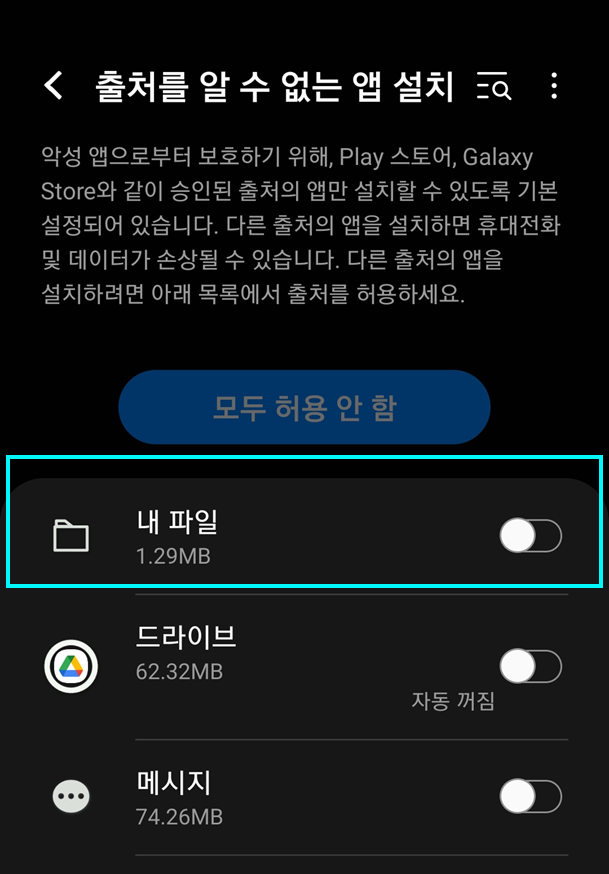The height and width of the screenshot is (874, 609).
Task: Toggle the 메시지 switch on
Action: tap(530, 797)
